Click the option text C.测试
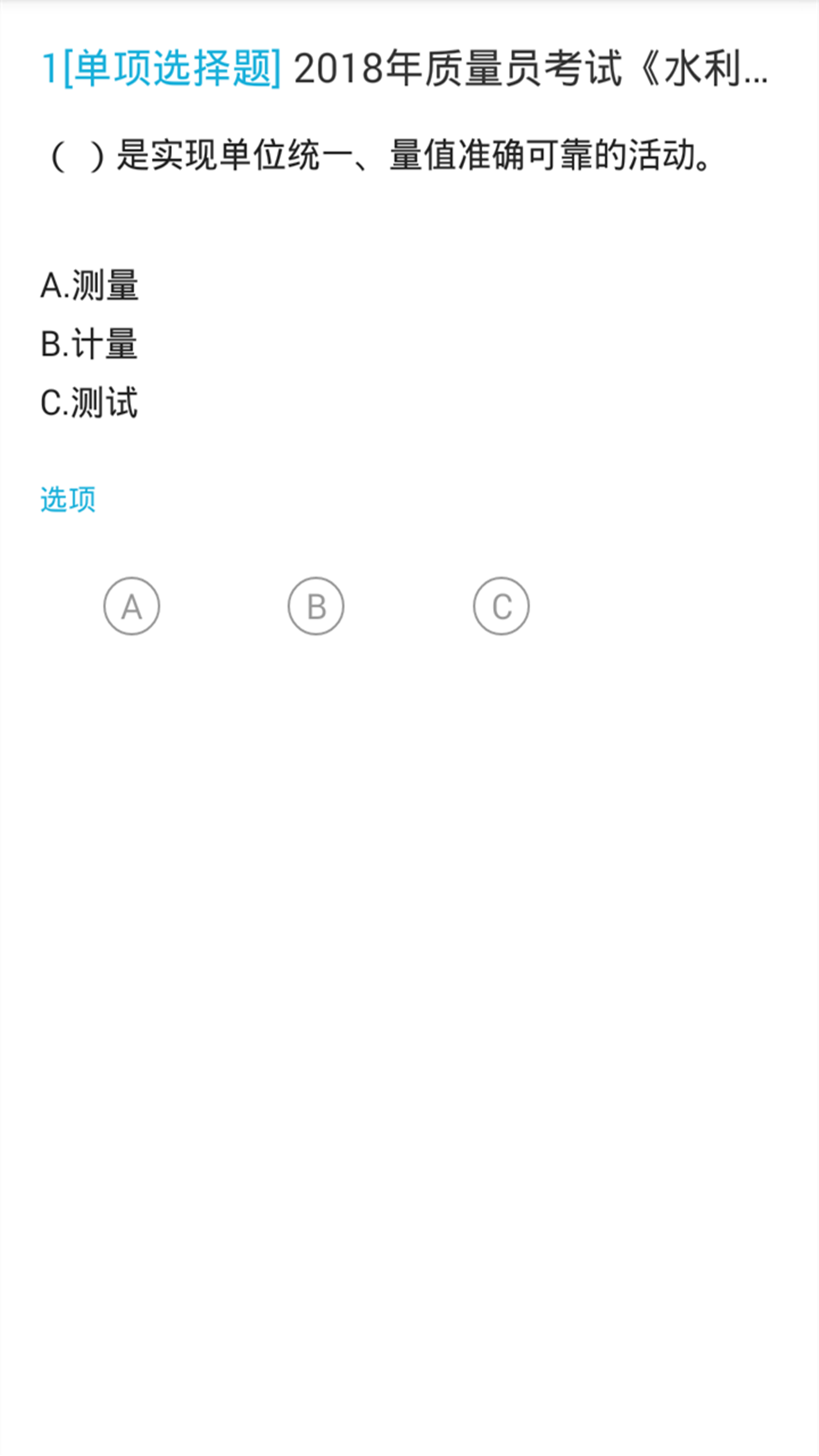 click(89, 404)
